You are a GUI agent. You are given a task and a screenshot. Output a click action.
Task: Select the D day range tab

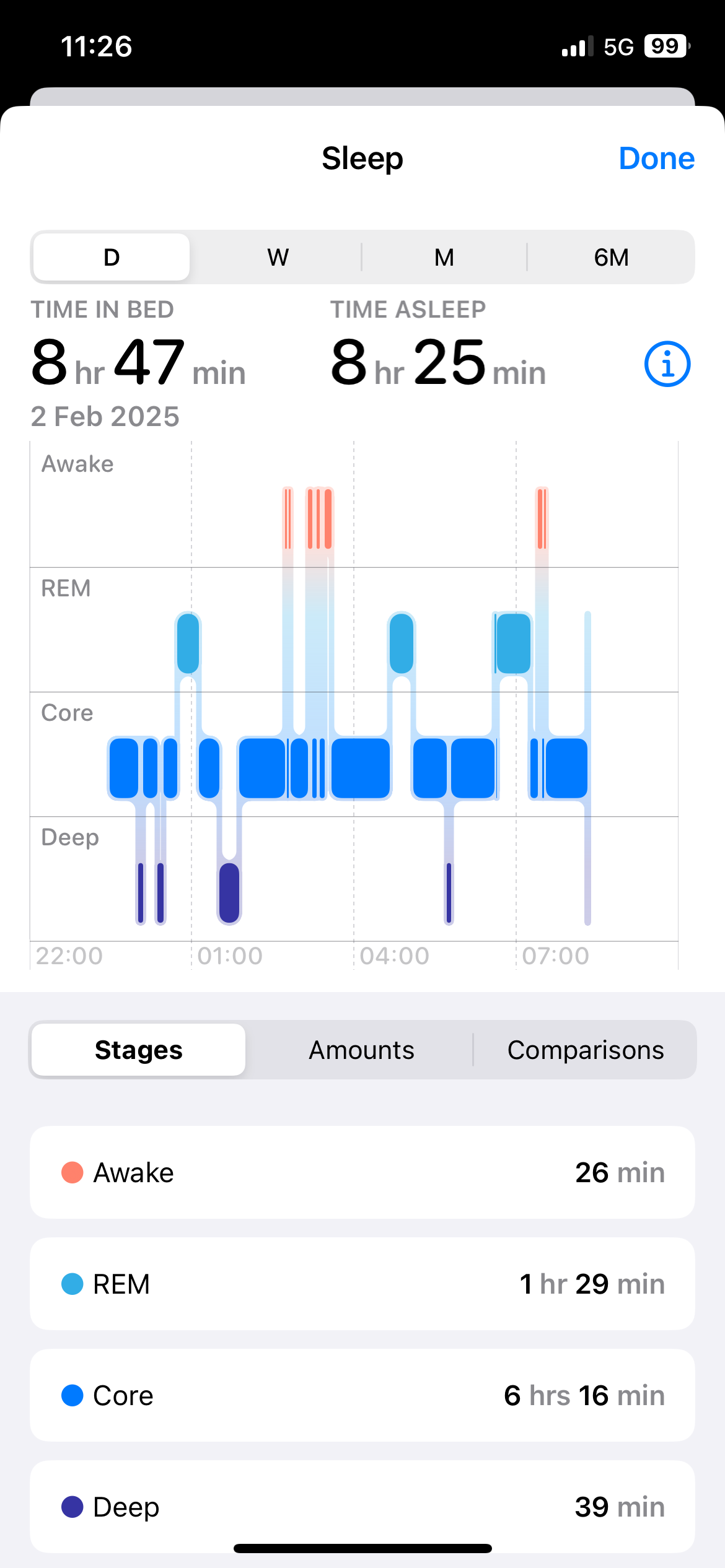112,257
